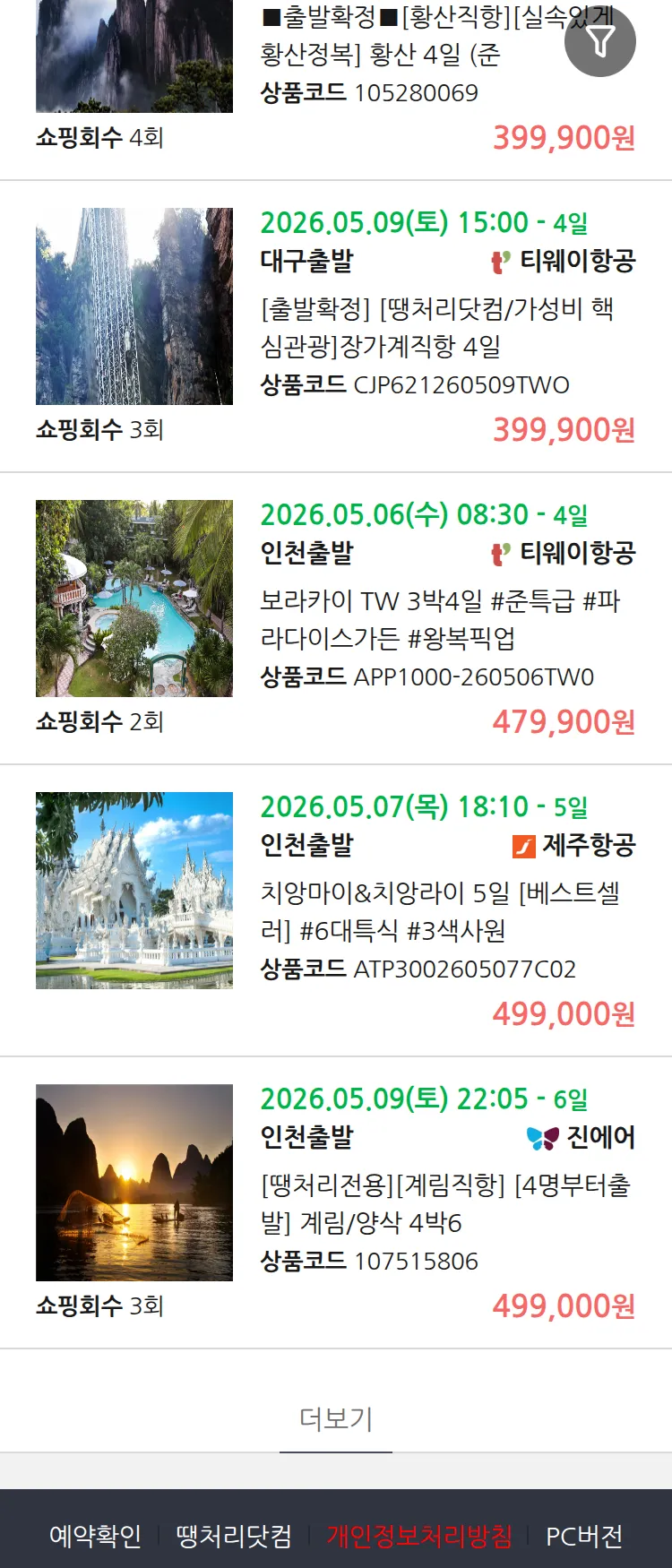Viewport: 672px width, 1568px height.
Task: Tap 더보기 to load more packages
Action: point(336,1418)
